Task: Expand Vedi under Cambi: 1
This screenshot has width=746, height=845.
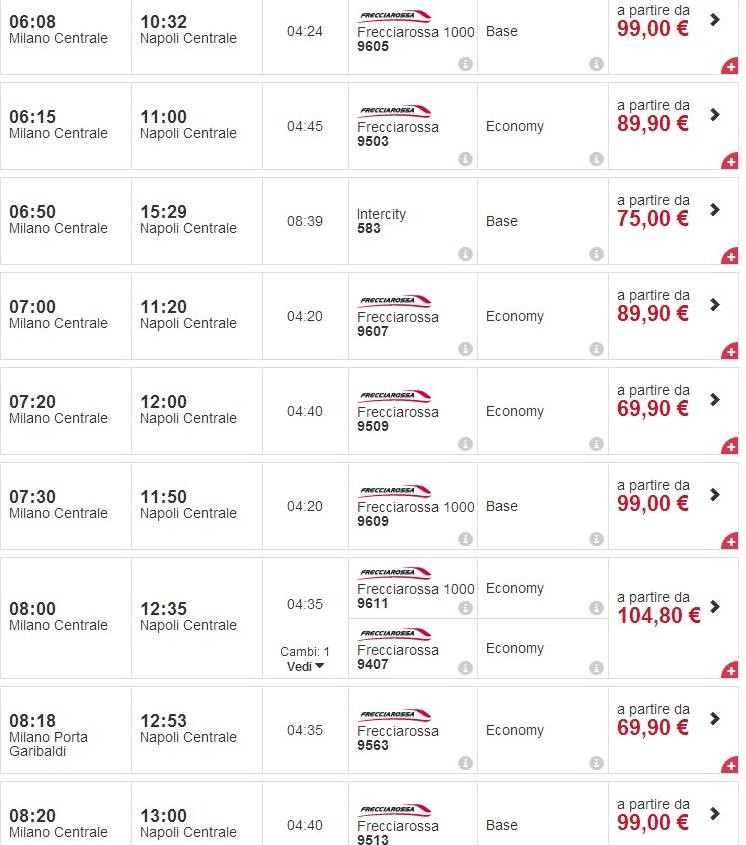Action: [305, 666]
